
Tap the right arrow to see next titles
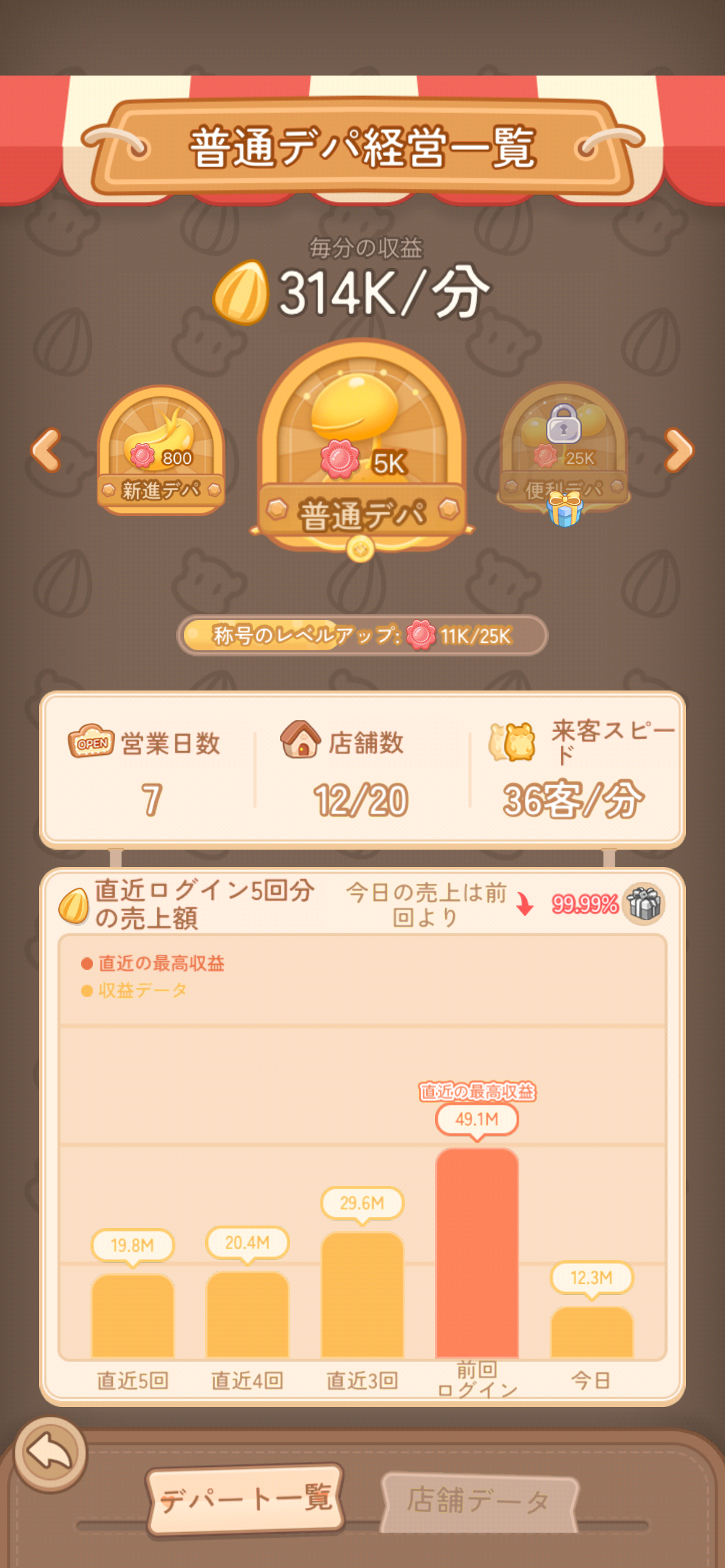[679, 450]
